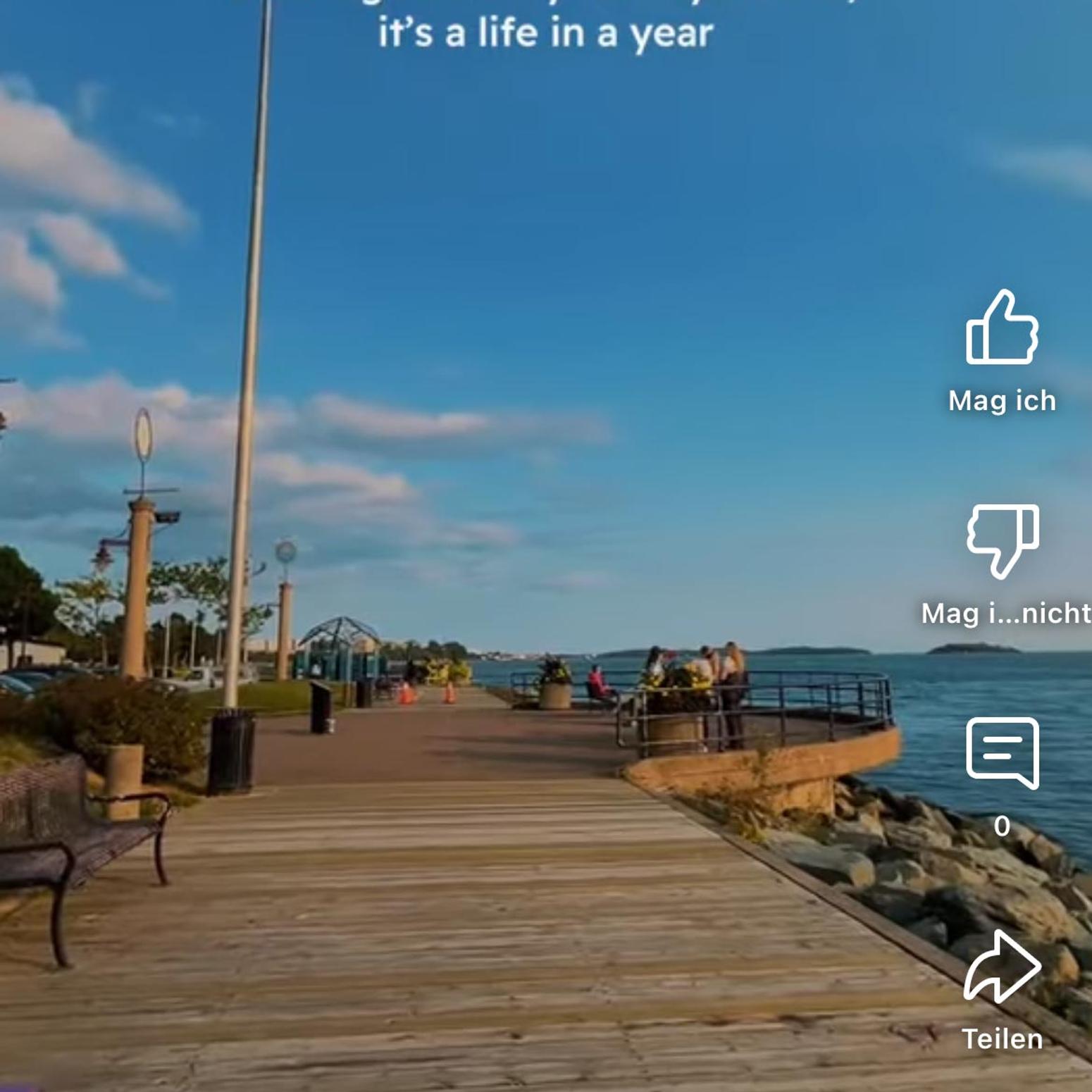Share this video via Teilen
Screen dimensions: 1092x1092
pyautogui.click(x=1002, y=968)
